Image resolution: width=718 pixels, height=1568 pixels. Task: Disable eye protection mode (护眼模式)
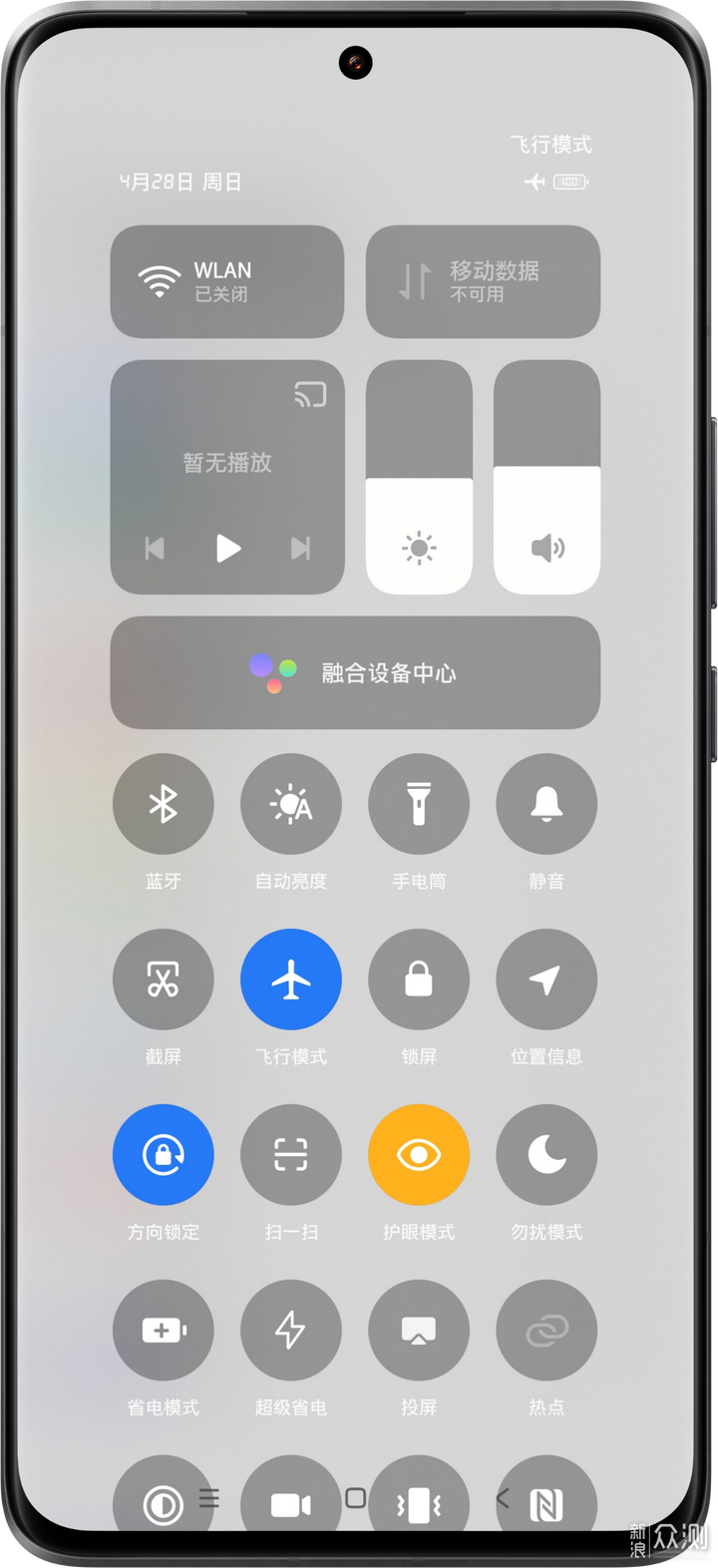coord(418,1154)
